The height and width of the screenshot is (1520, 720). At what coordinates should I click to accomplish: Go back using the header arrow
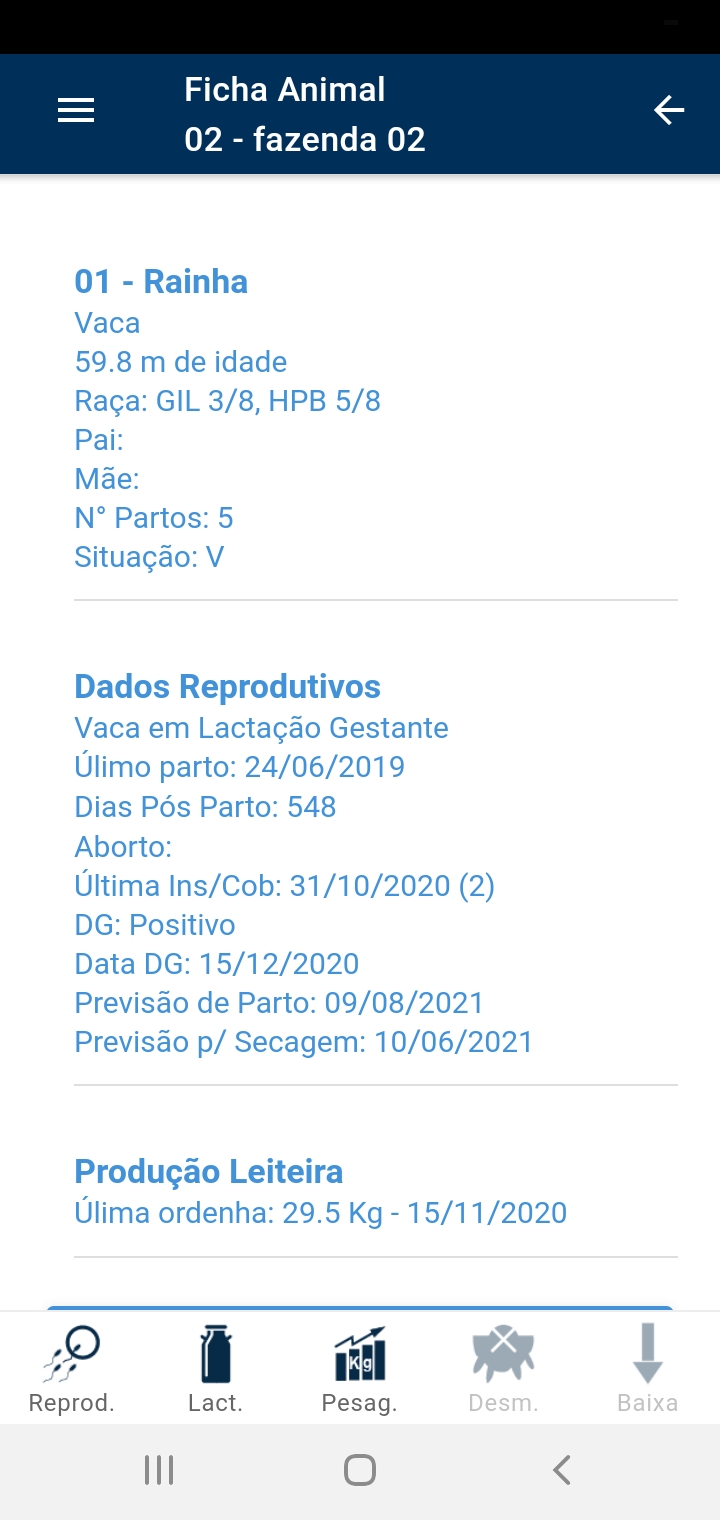point(669,110)
